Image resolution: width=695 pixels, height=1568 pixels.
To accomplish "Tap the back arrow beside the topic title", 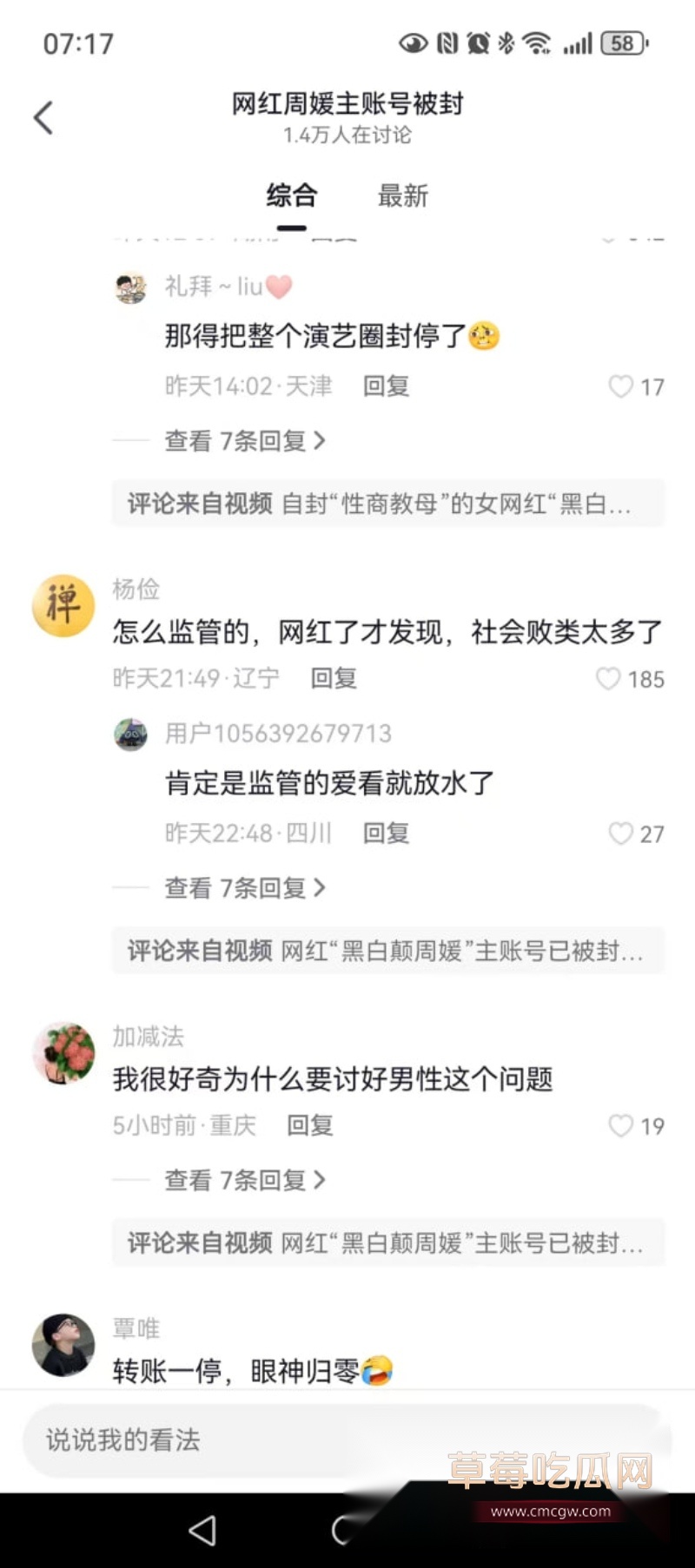I will click(x=43, y=117).
